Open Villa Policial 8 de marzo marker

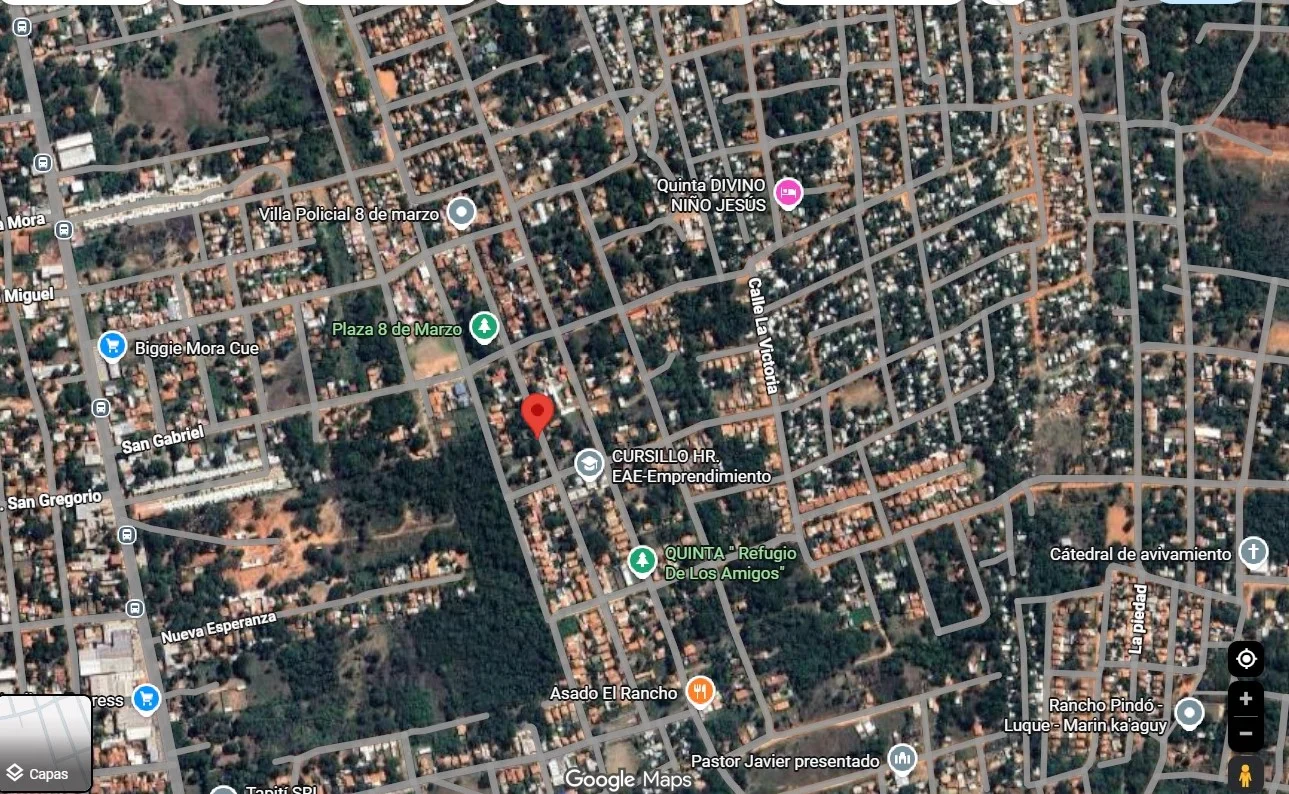[460, 212]
